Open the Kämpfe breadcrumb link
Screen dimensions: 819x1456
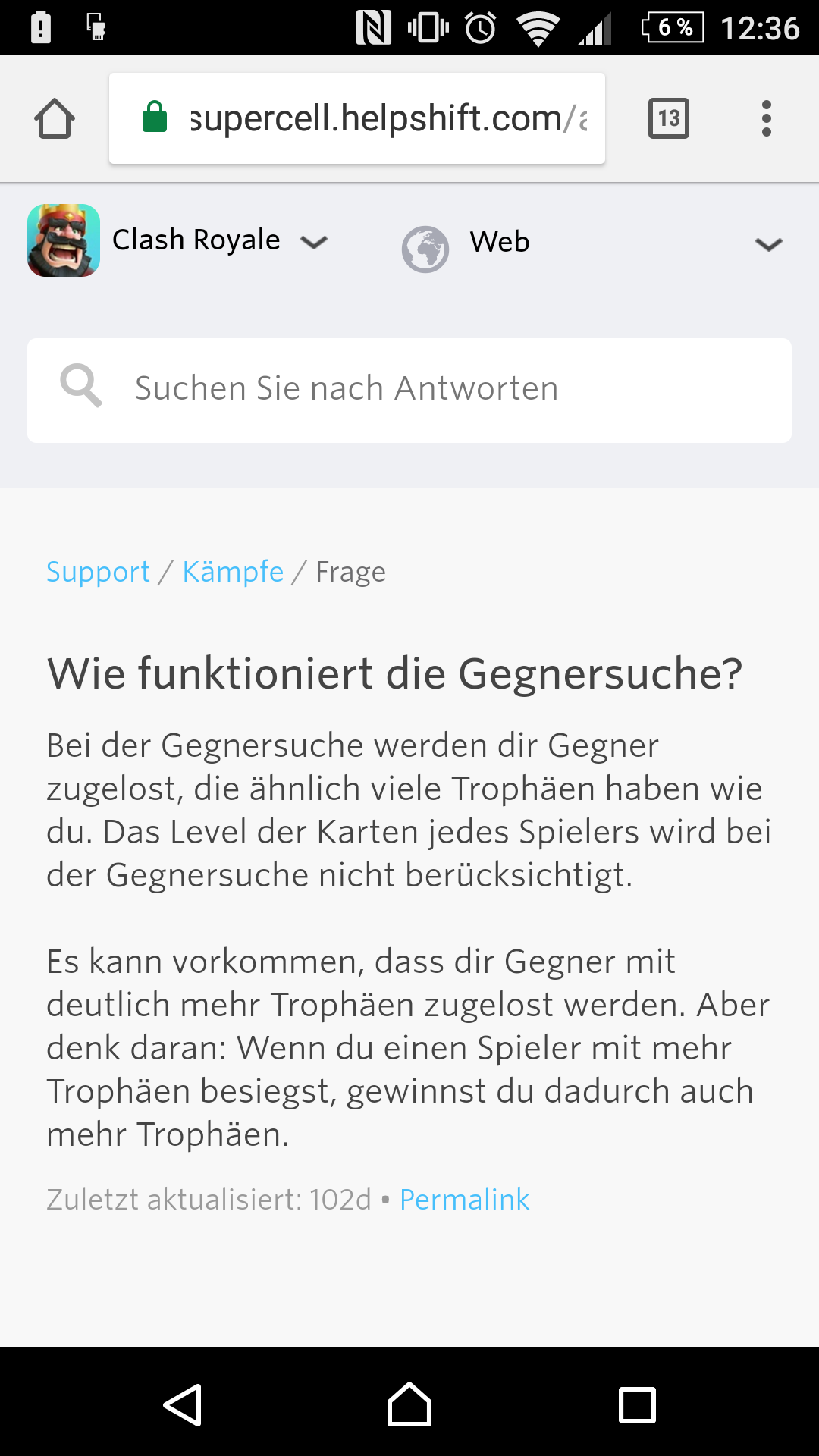point(233,572)
